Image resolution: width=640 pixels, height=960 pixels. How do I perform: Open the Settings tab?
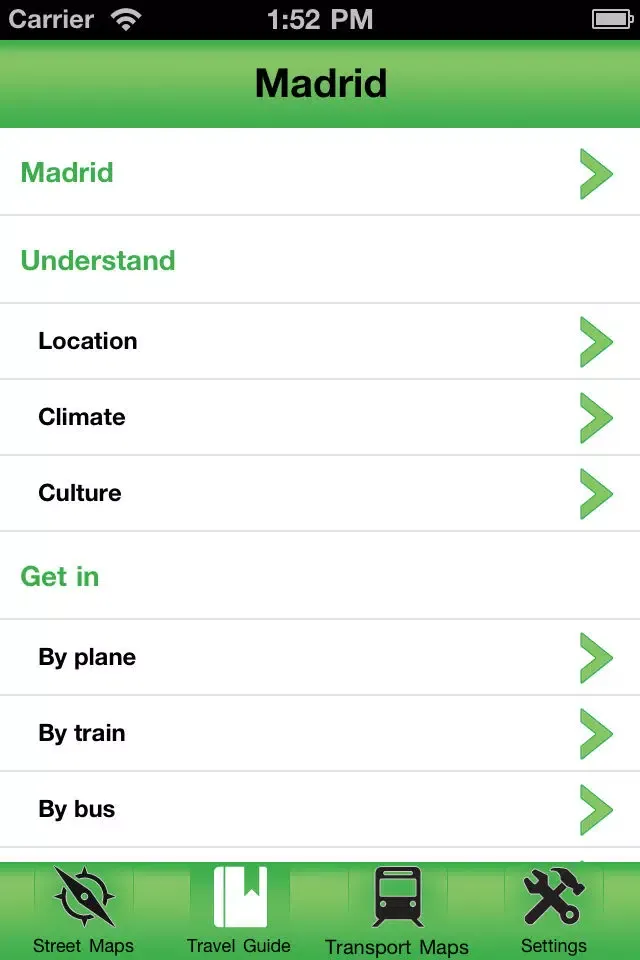(x=553, y=910)
